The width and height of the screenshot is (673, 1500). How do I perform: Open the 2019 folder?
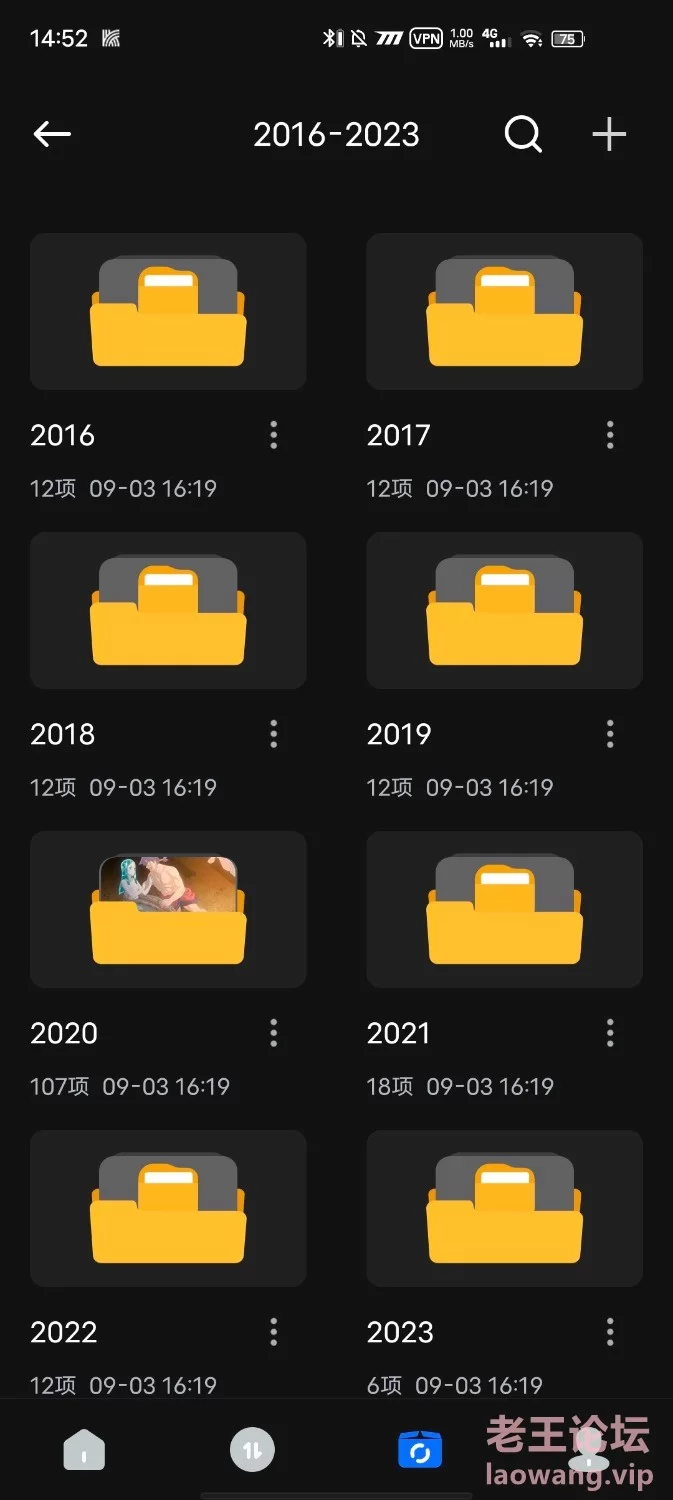[504, 610]
